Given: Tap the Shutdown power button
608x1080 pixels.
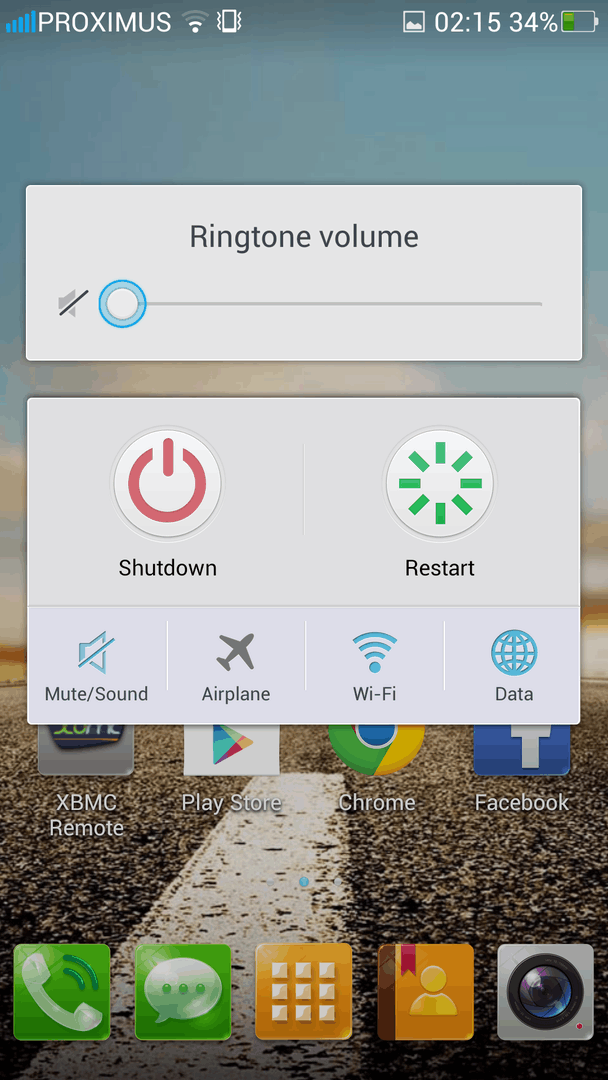Looking at the screenshot, I should click(x=167, y=485).
